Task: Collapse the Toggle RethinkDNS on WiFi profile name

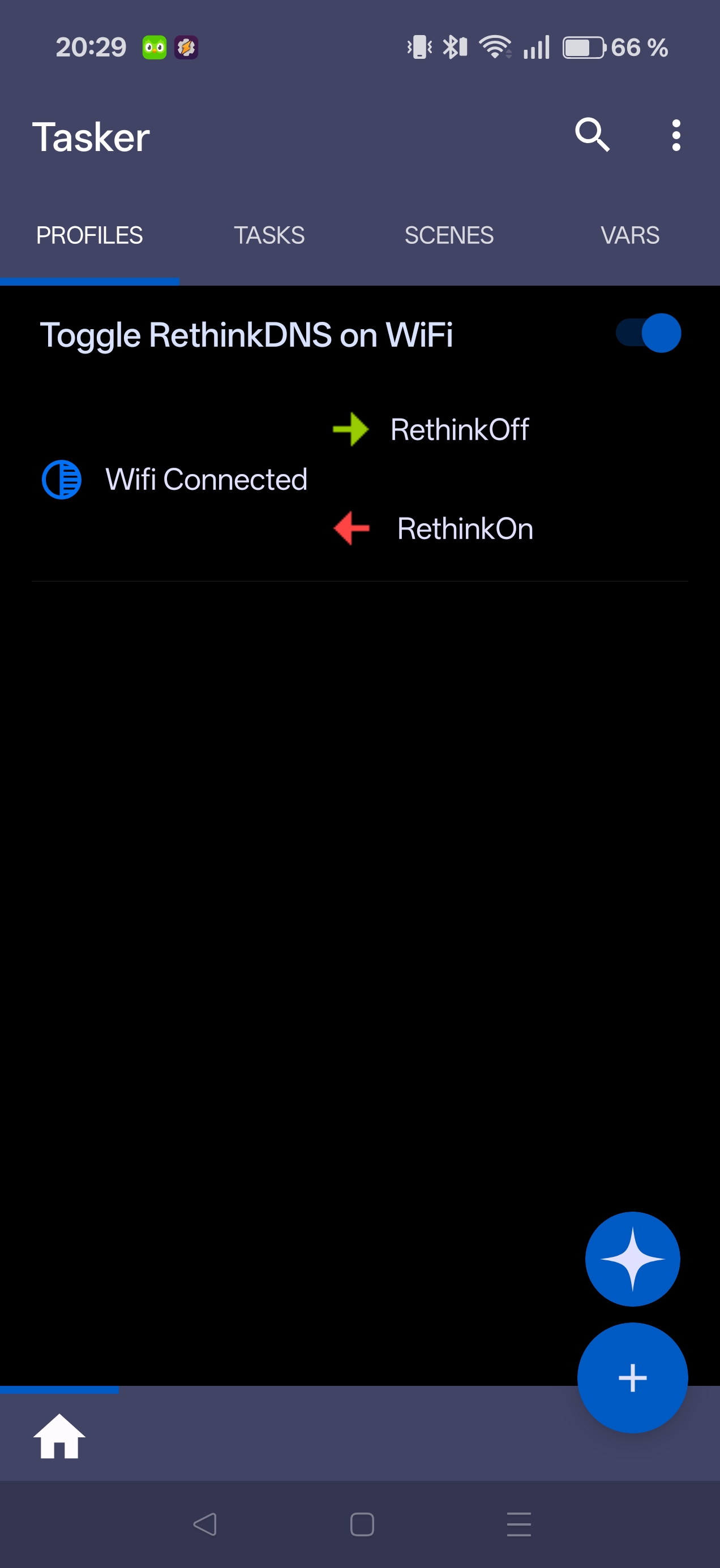Action: (246, 335)
